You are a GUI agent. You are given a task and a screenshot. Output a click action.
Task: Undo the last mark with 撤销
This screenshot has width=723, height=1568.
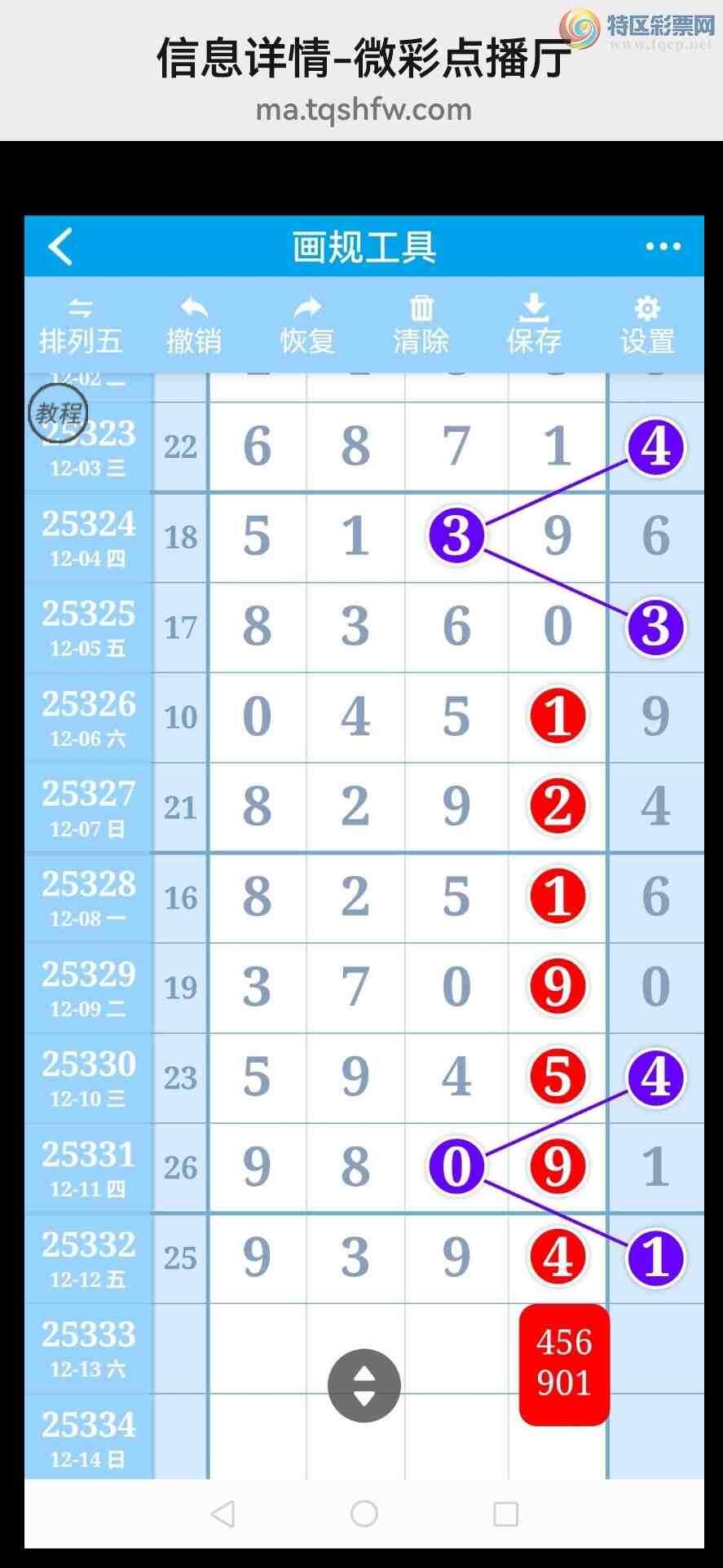(x=194, y=326)
